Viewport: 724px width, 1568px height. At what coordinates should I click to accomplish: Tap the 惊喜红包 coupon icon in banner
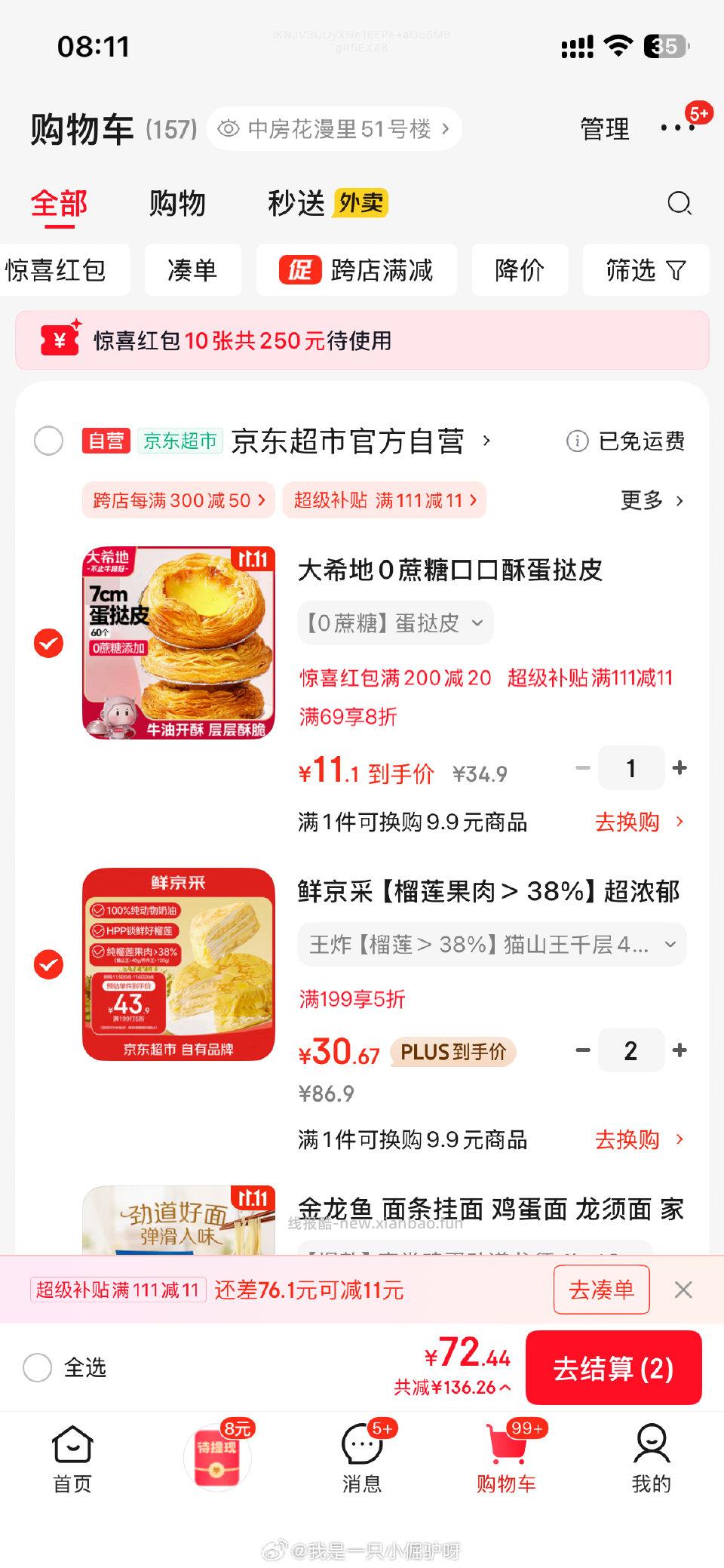point(60,341)
